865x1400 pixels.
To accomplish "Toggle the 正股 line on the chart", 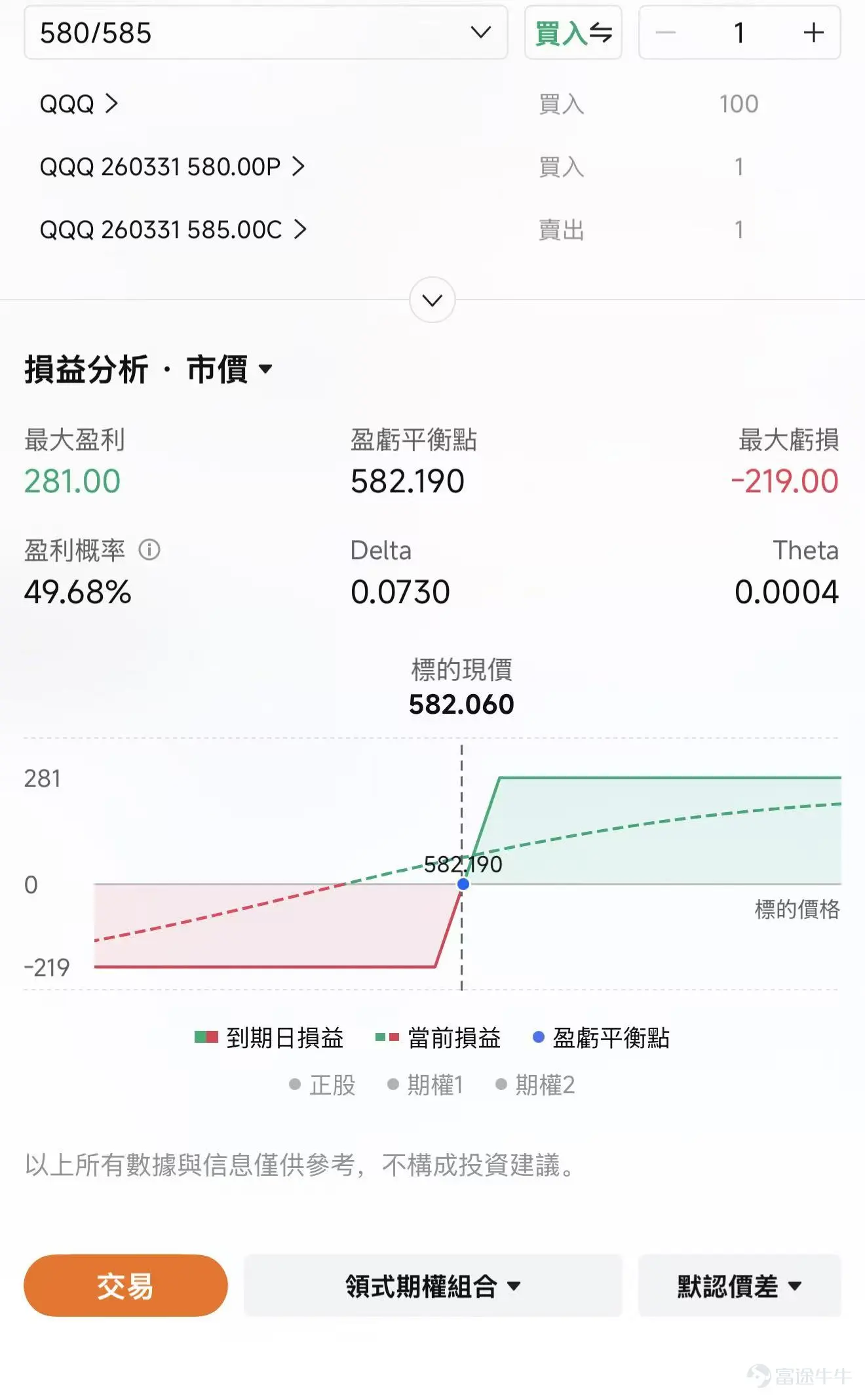I will point(322,1085).
